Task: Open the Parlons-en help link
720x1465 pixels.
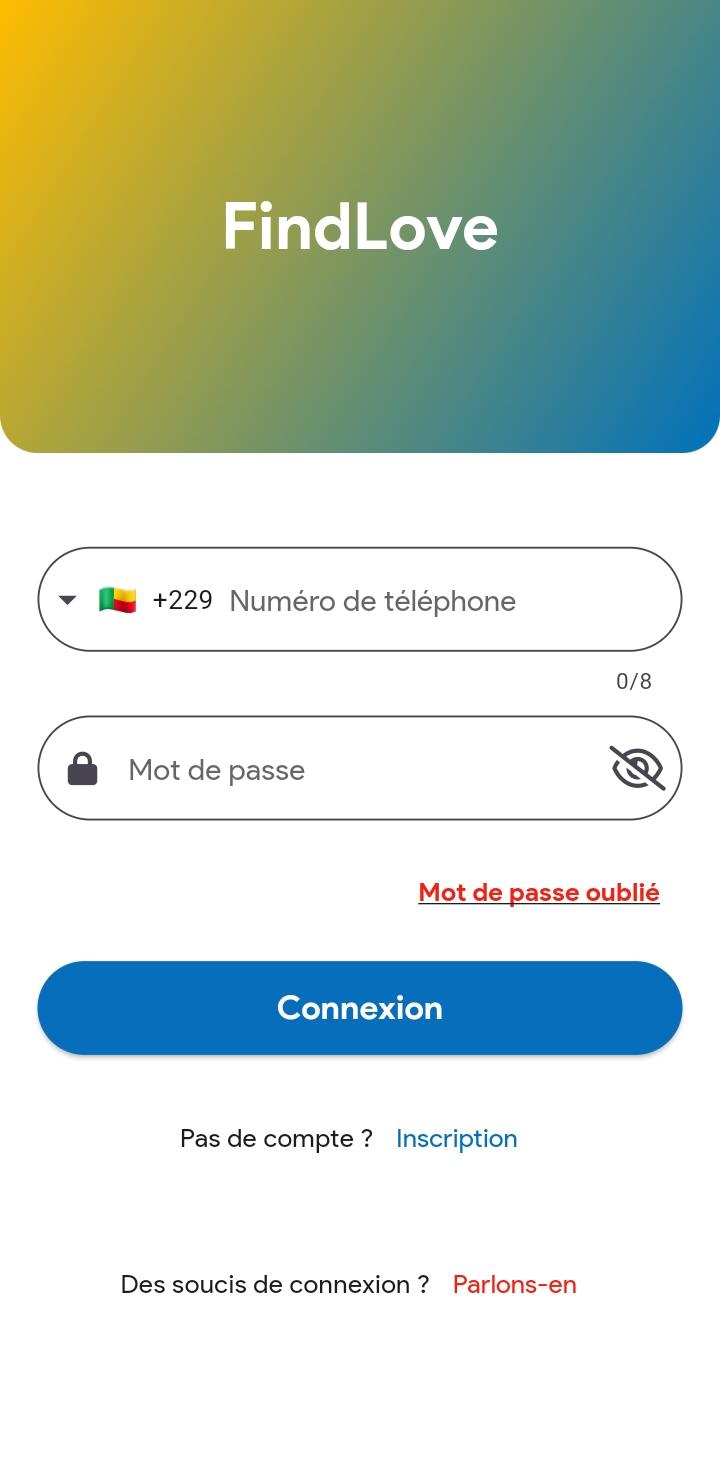Action: click(514, 1285)
